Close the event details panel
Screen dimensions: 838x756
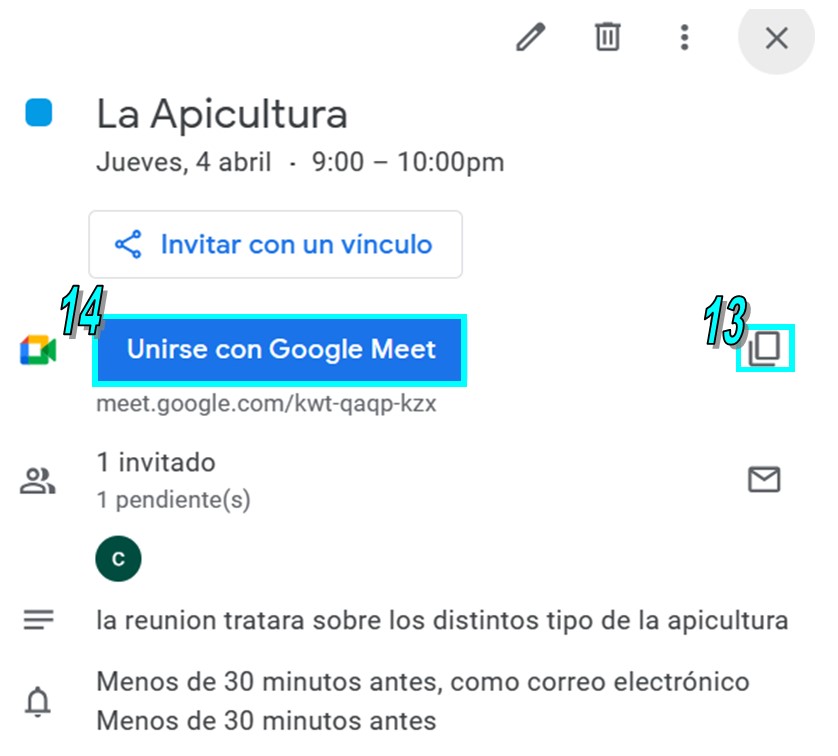pos(776,39)
